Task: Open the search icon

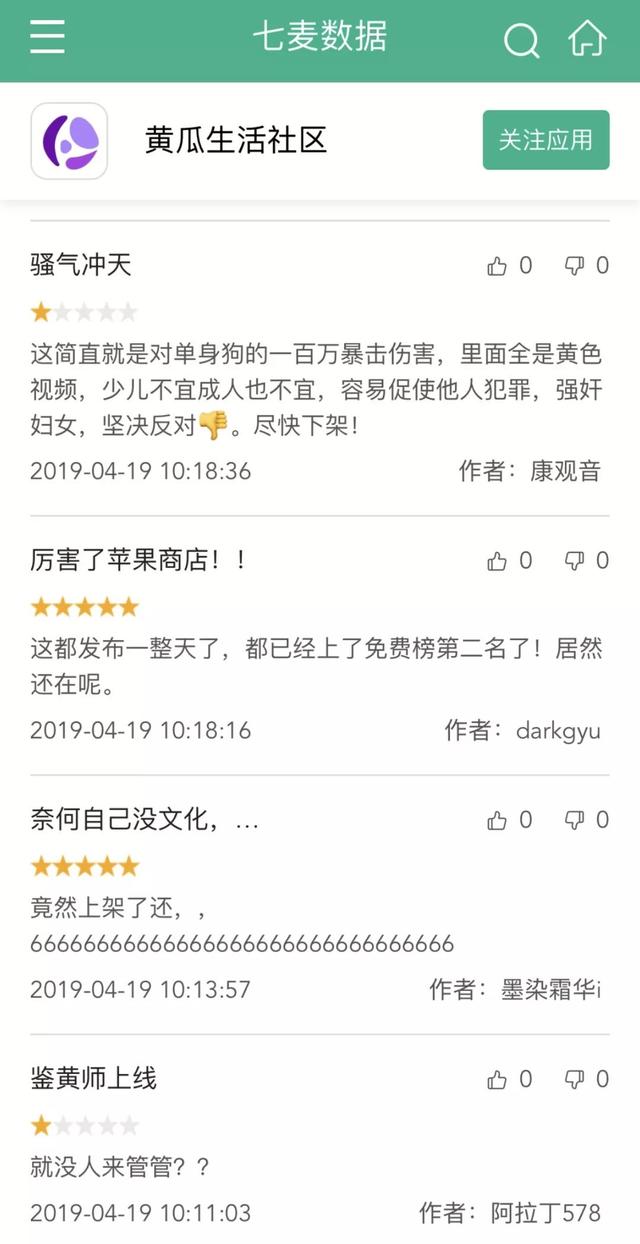Action: (x=520, y=40)
